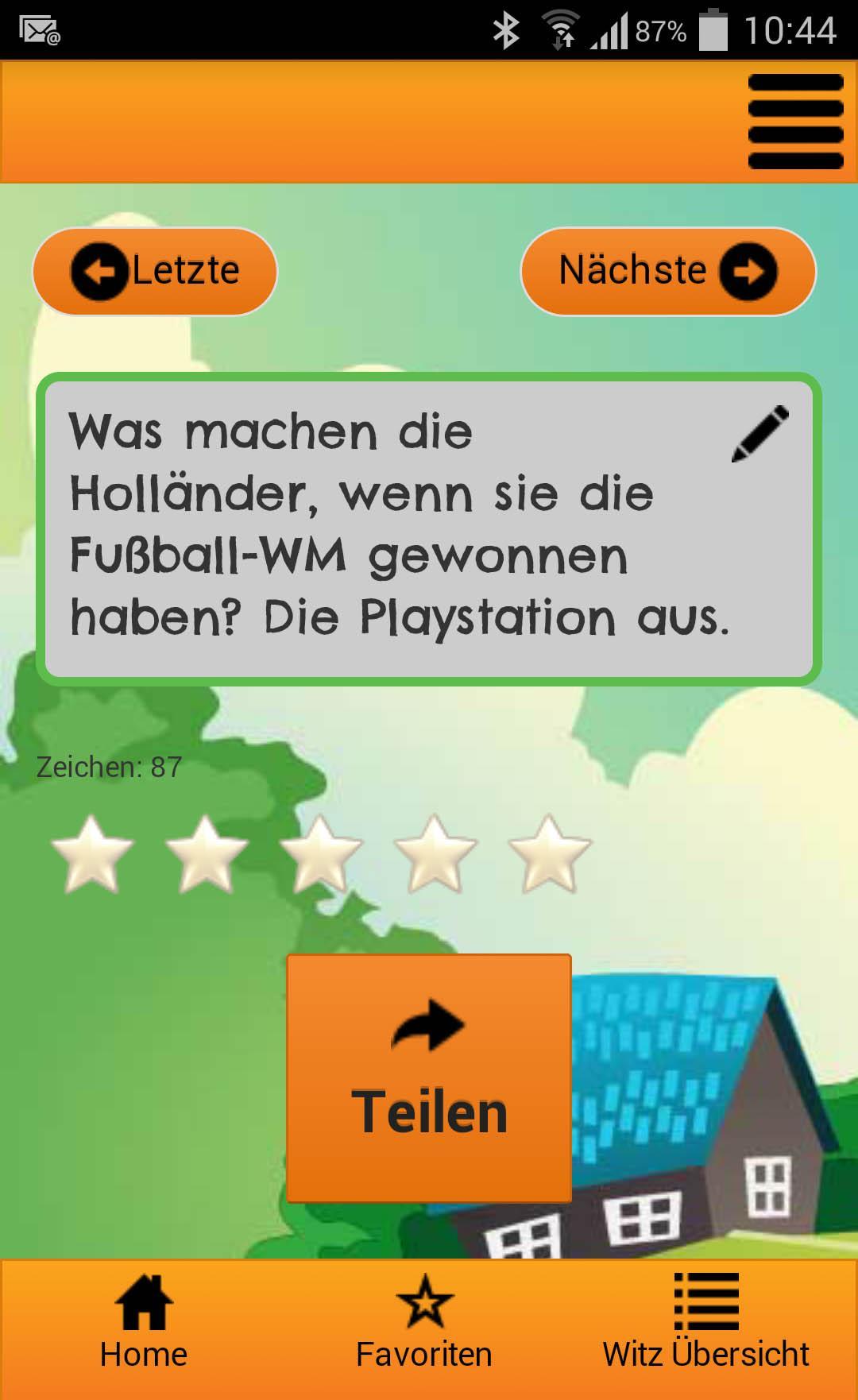Open the hamburger menu
Screen dimensions: 858x1400
[x=795, y=122]
